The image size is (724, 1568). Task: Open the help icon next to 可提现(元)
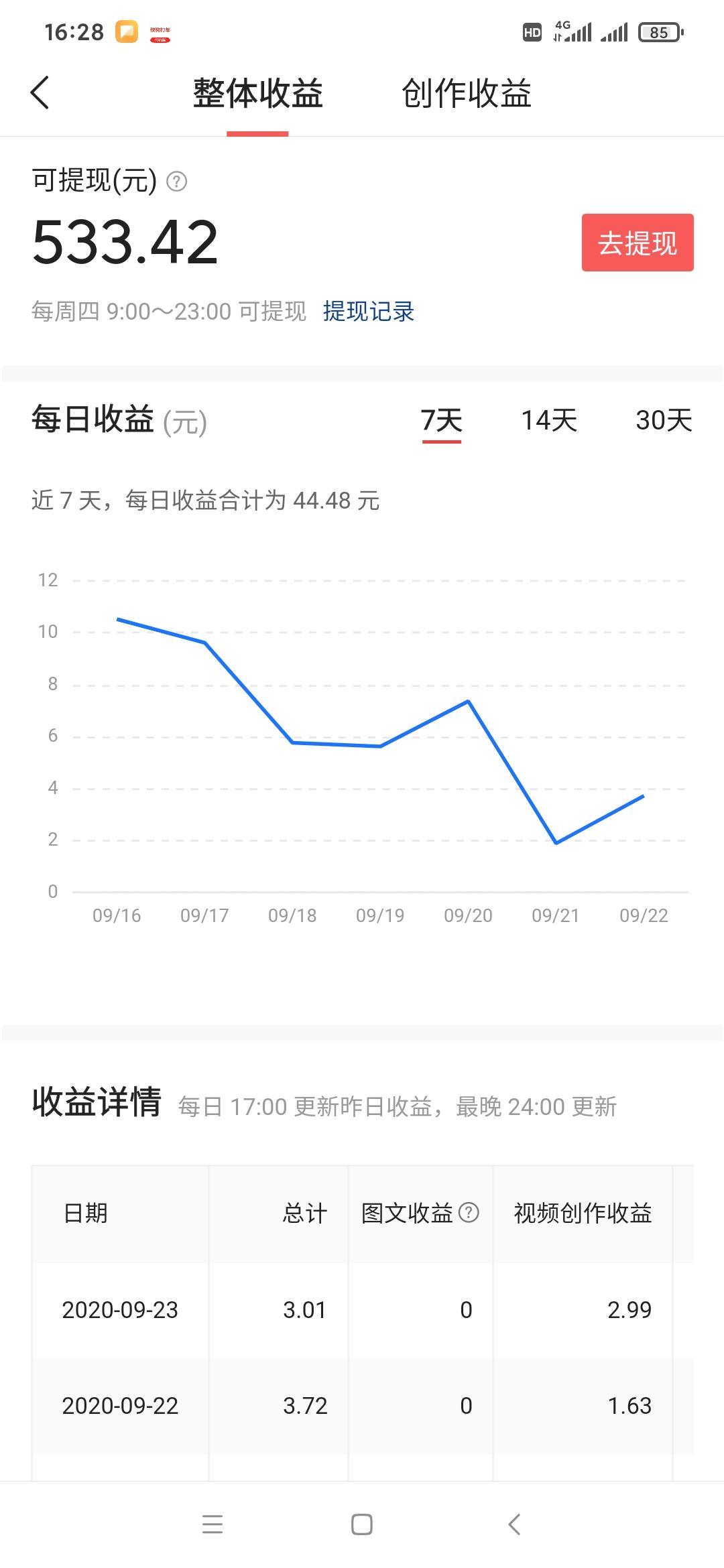point(176,182)
